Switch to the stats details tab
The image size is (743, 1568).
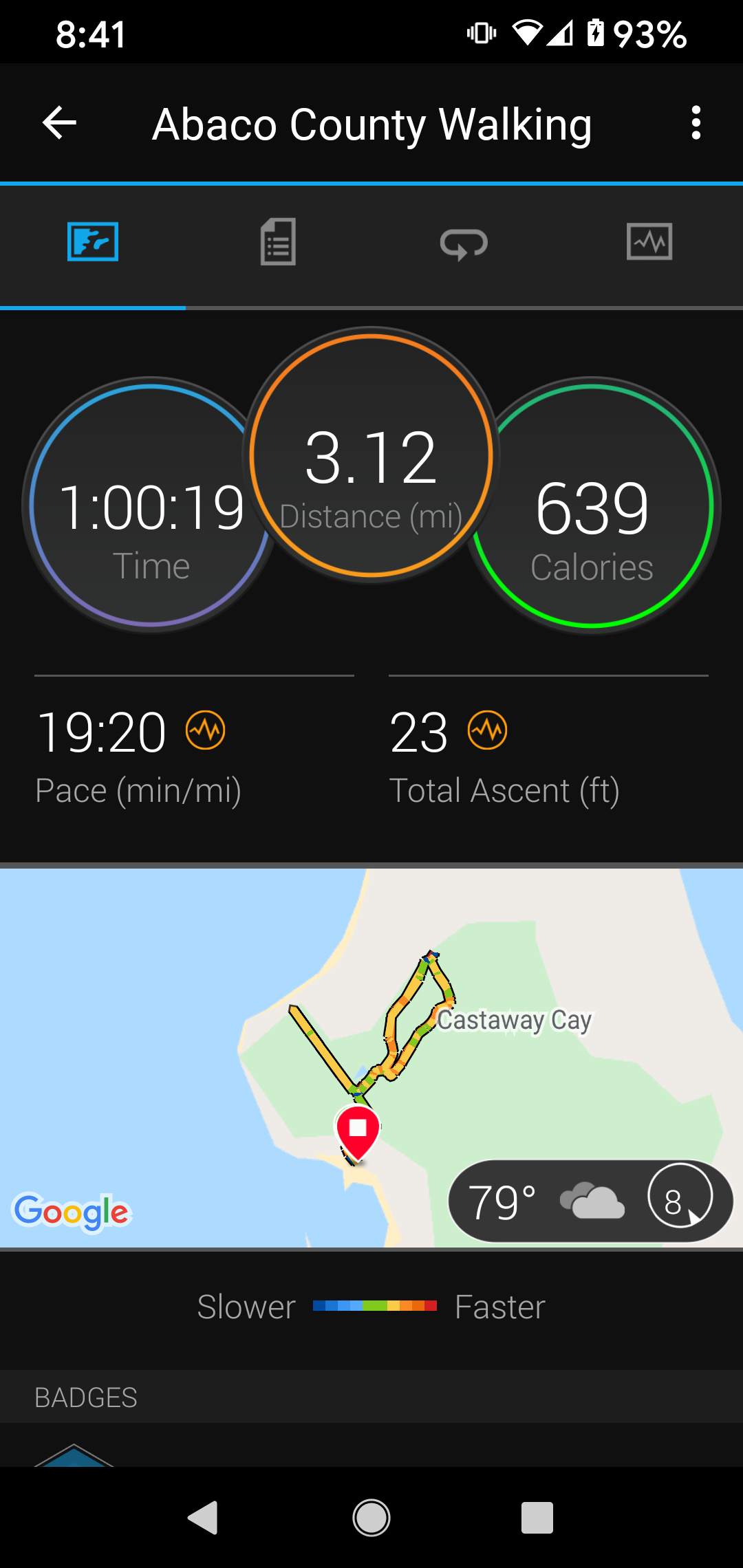pyautogui.click(x=278, y=241)
